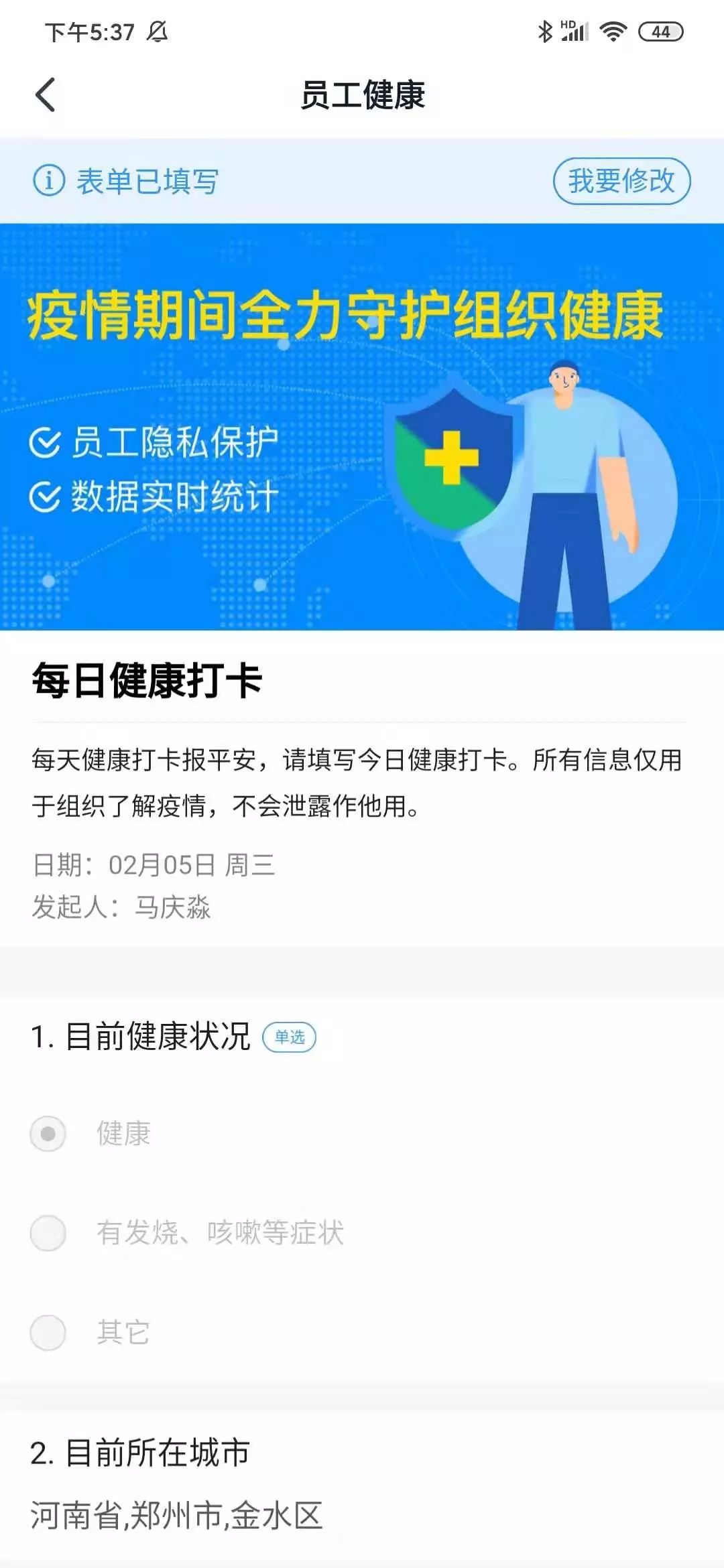Choose 有发烧、咳嗽等症状 option
The width and height of the screenshot is (724, 1568).
coord(48,1233)
